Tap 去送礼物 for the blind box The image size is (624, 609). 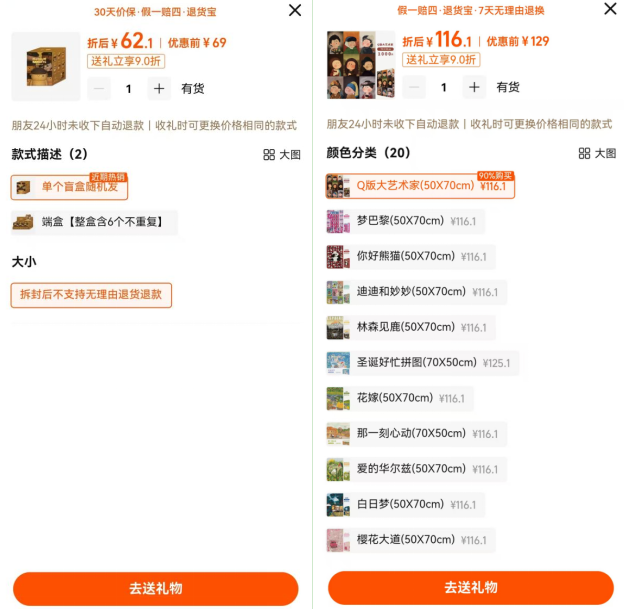pyautogui.click(x=155, y=588)
